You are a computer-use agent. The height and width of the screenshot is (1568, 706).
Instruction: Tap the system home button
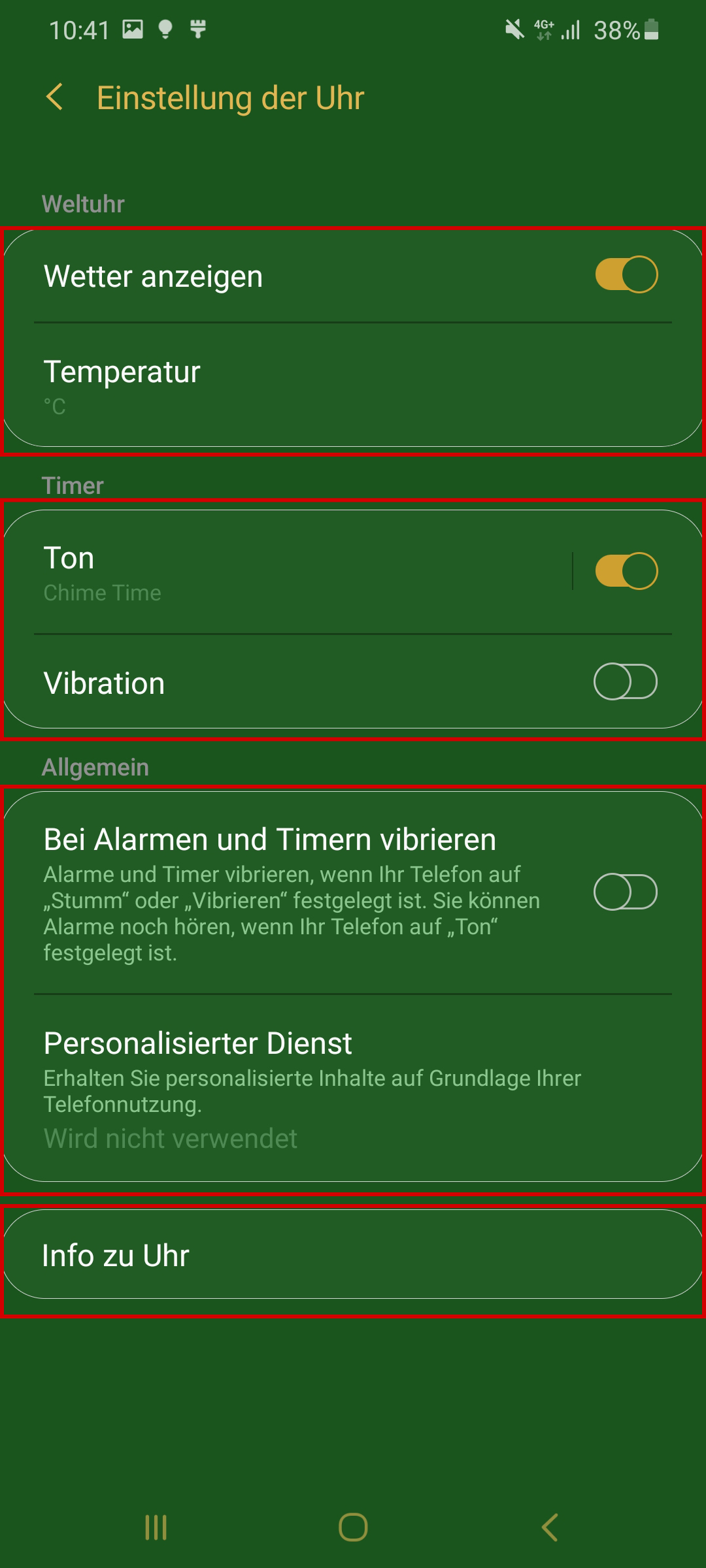point(353,1527)
